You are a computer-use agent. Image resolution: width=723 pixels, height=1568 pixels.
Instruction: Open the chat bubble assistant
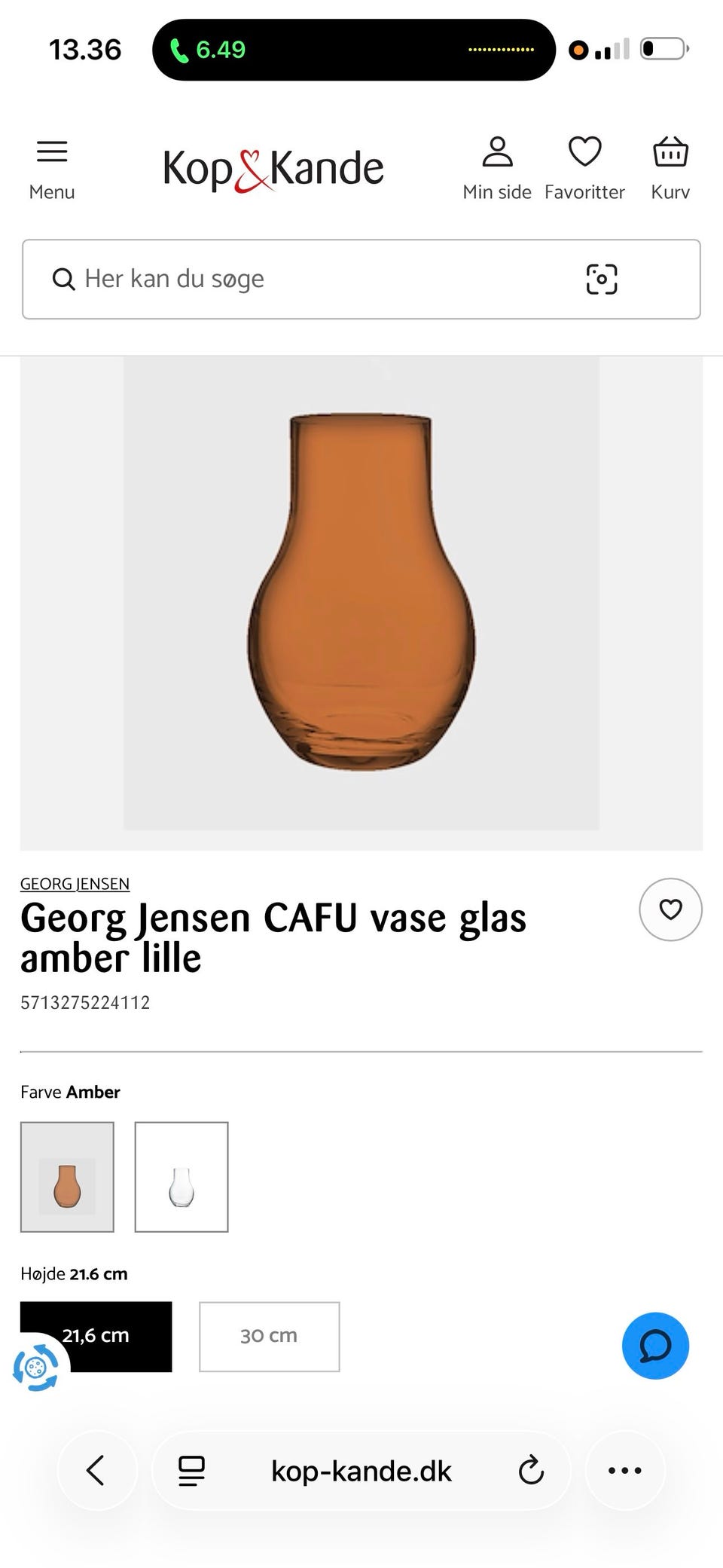pyautogui.click(x=654, y=1346)
